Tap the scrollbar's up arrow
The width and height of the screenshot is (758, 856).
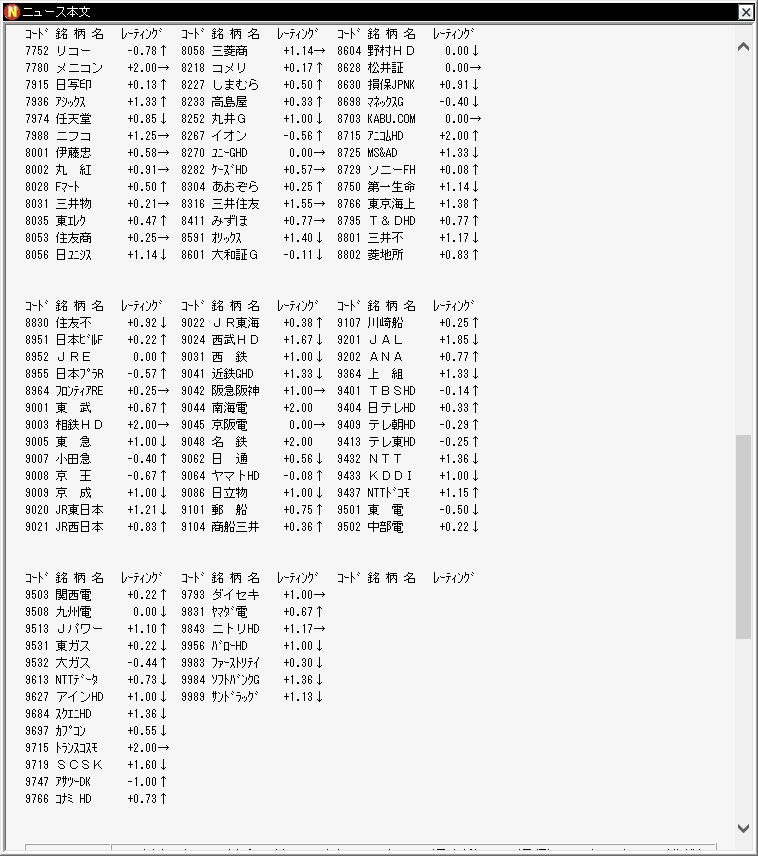(743, 46)
